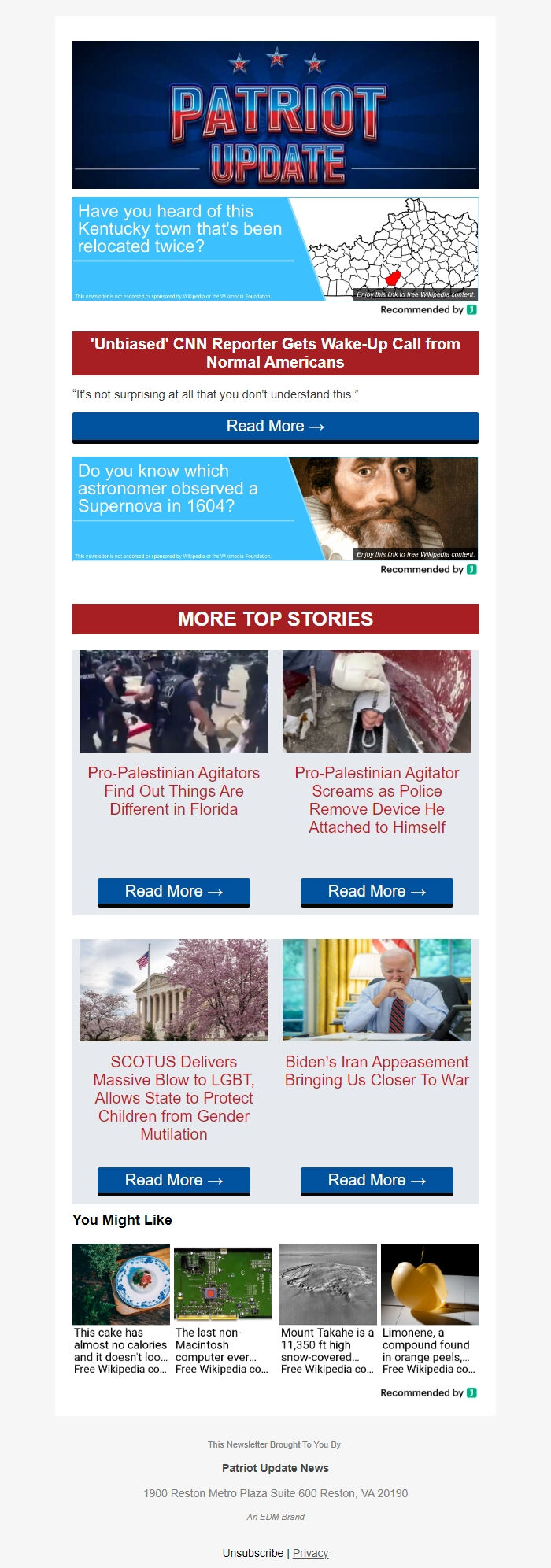The width and height of the screenshot is (551, 1568).
Task: Read More on the SCOTUS story
Action: point(173,1181)
